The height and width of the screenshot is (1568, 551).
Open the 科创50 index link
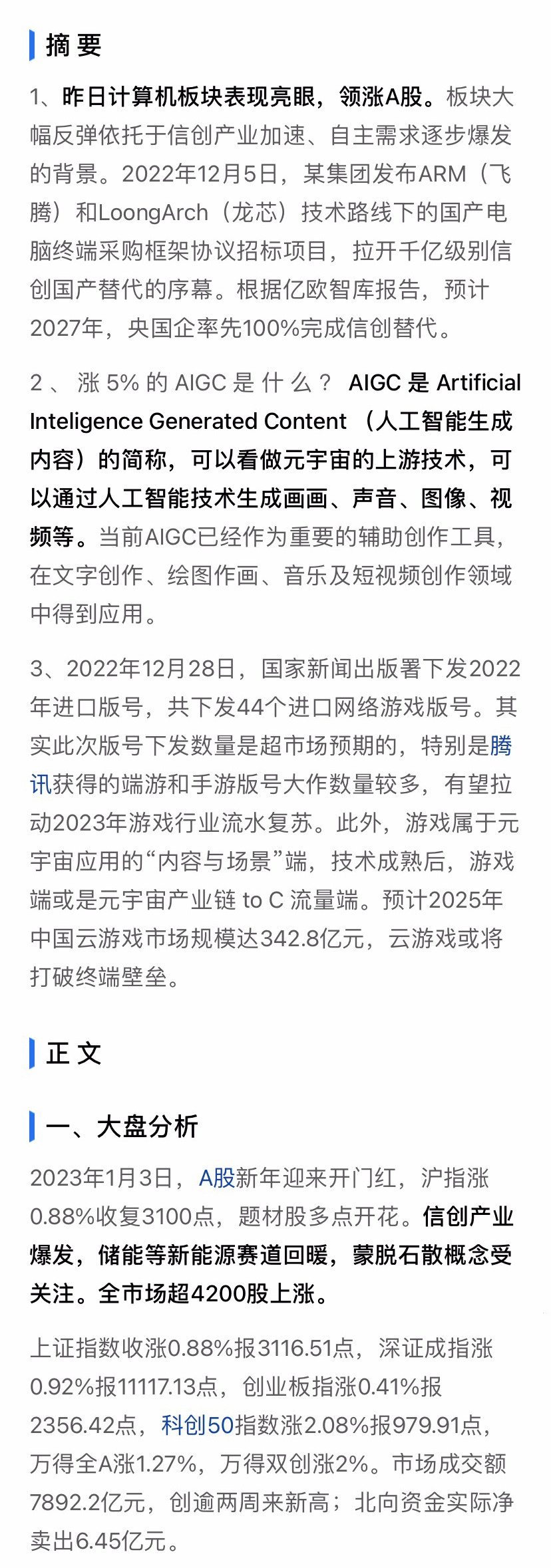(x=198, y=1426)
